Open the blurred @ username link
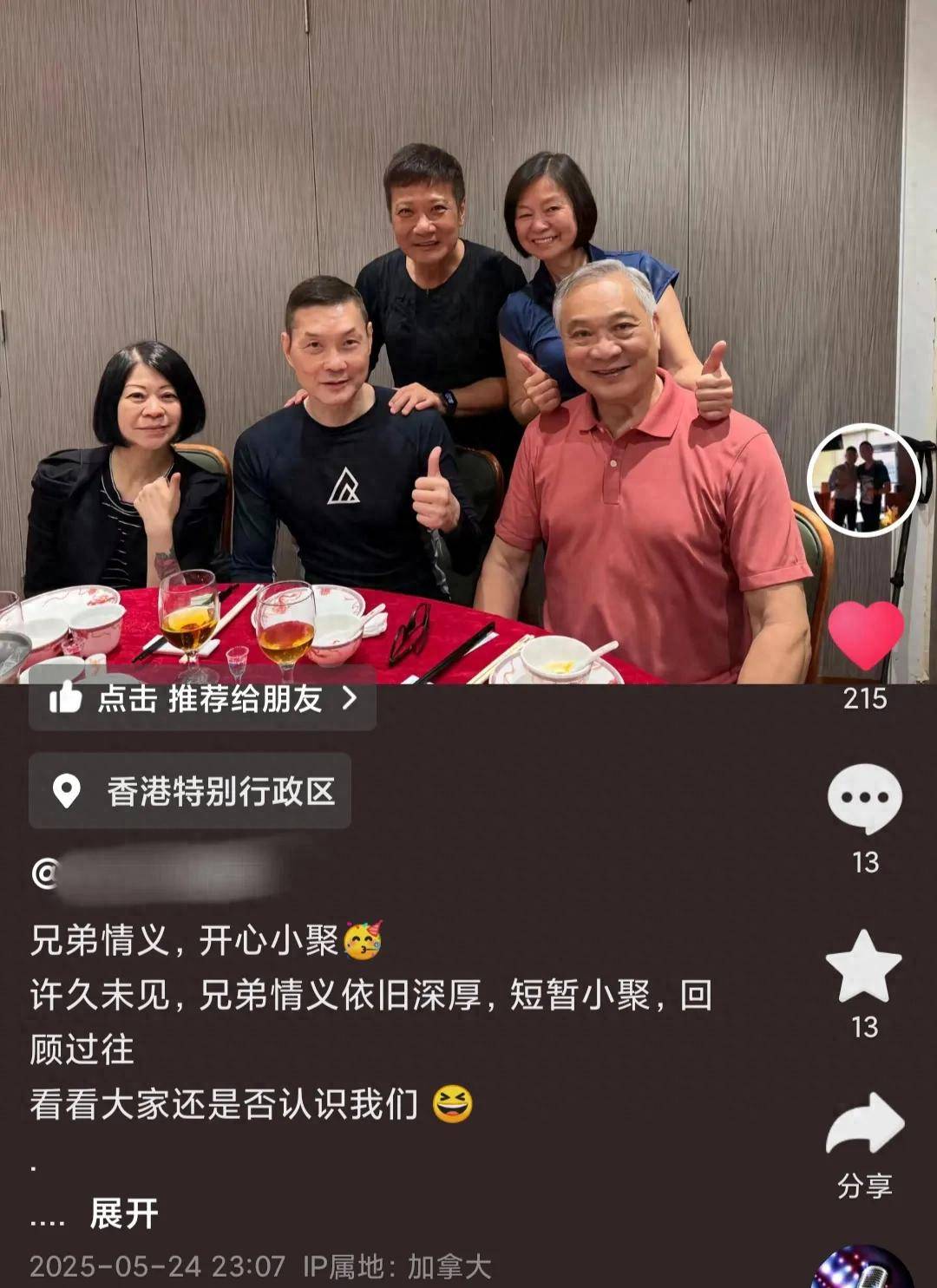 pos(156,873)
